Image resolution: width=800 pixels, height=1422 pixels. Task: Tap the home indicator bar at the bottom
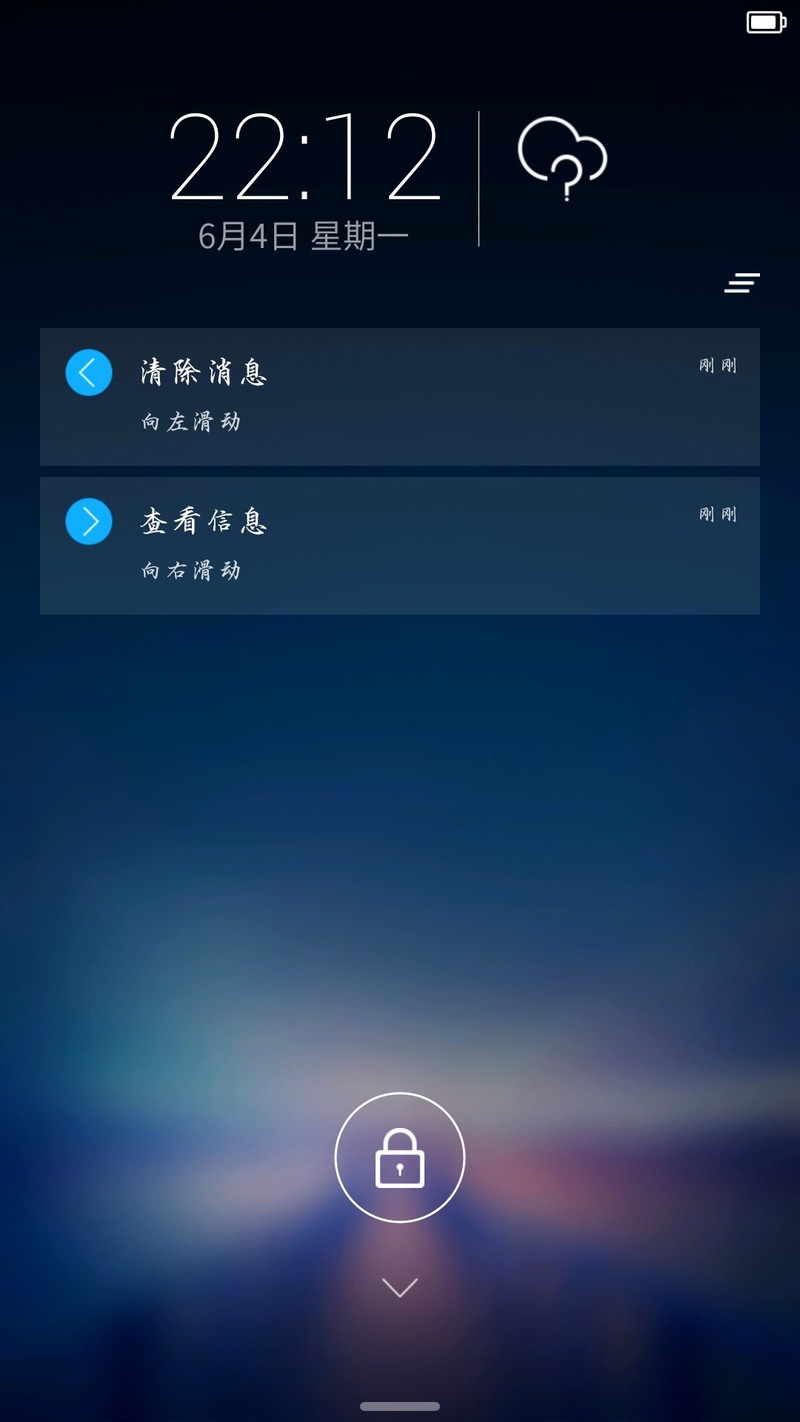[x=400, y=1405]
